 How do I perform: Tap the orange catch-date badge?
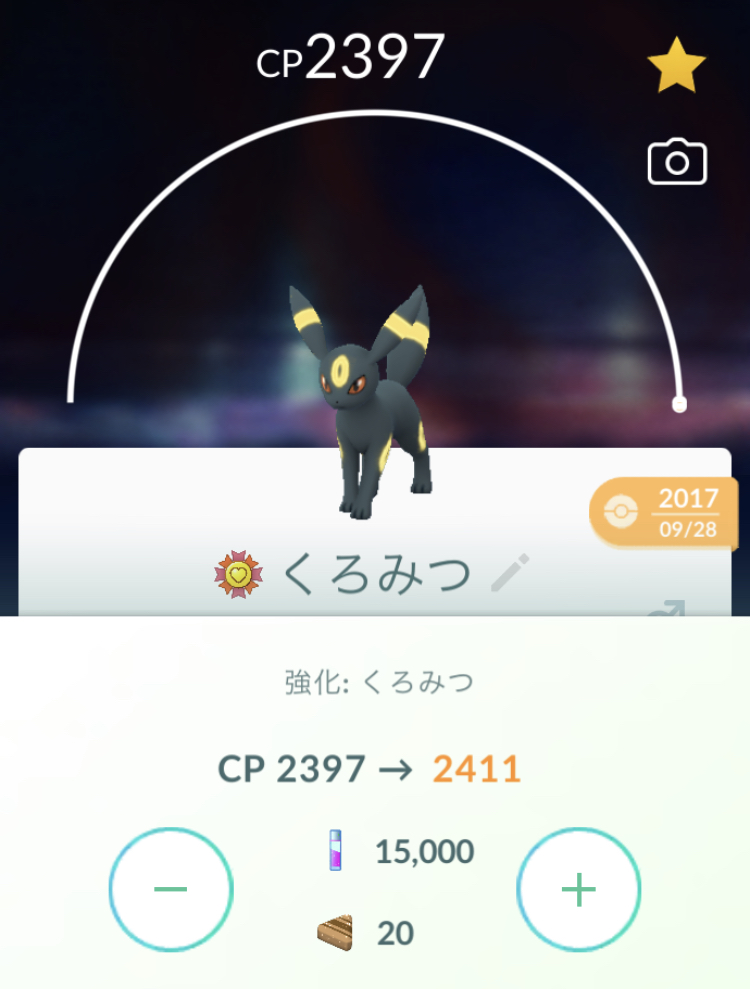point(660,510)
